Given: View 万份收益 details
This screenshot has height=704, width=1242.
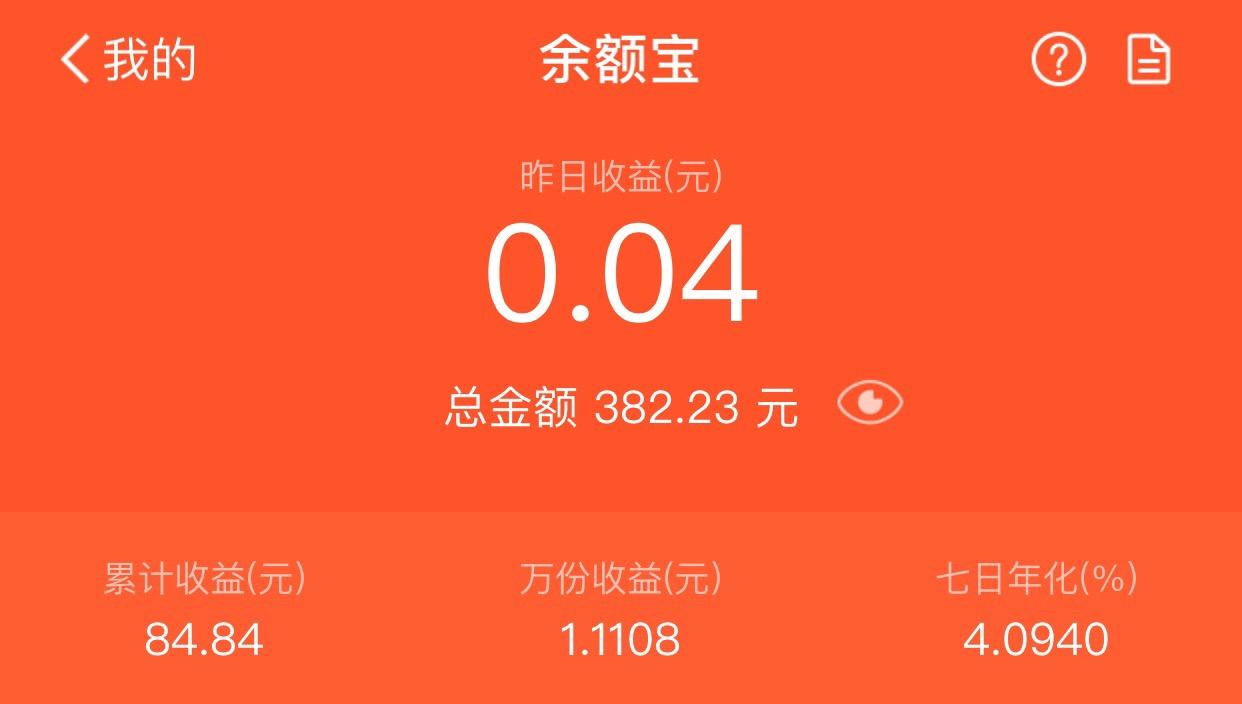Looking at the screenshot, I should [x=620, y=609].
